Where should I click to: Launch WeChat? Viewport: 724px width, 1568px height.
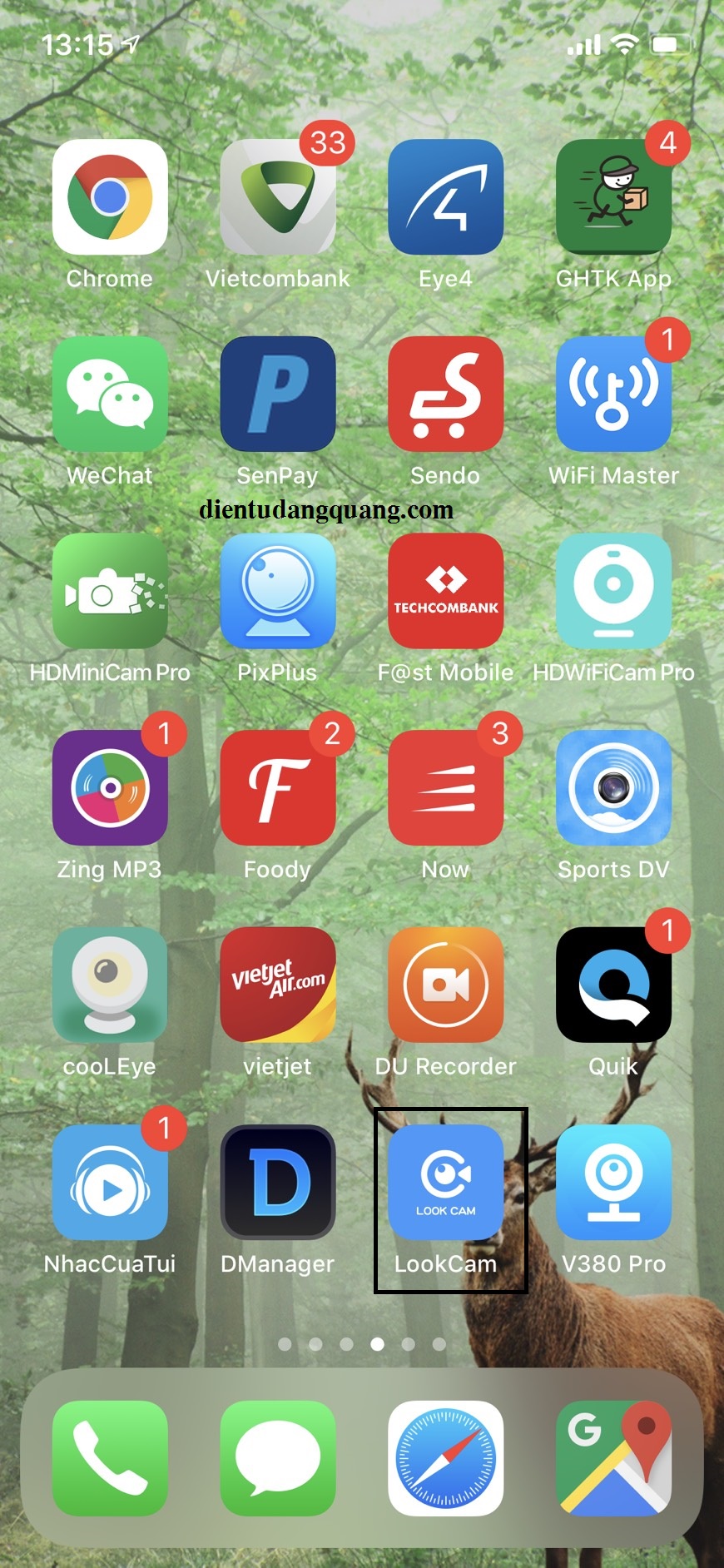tap(110, 394)
